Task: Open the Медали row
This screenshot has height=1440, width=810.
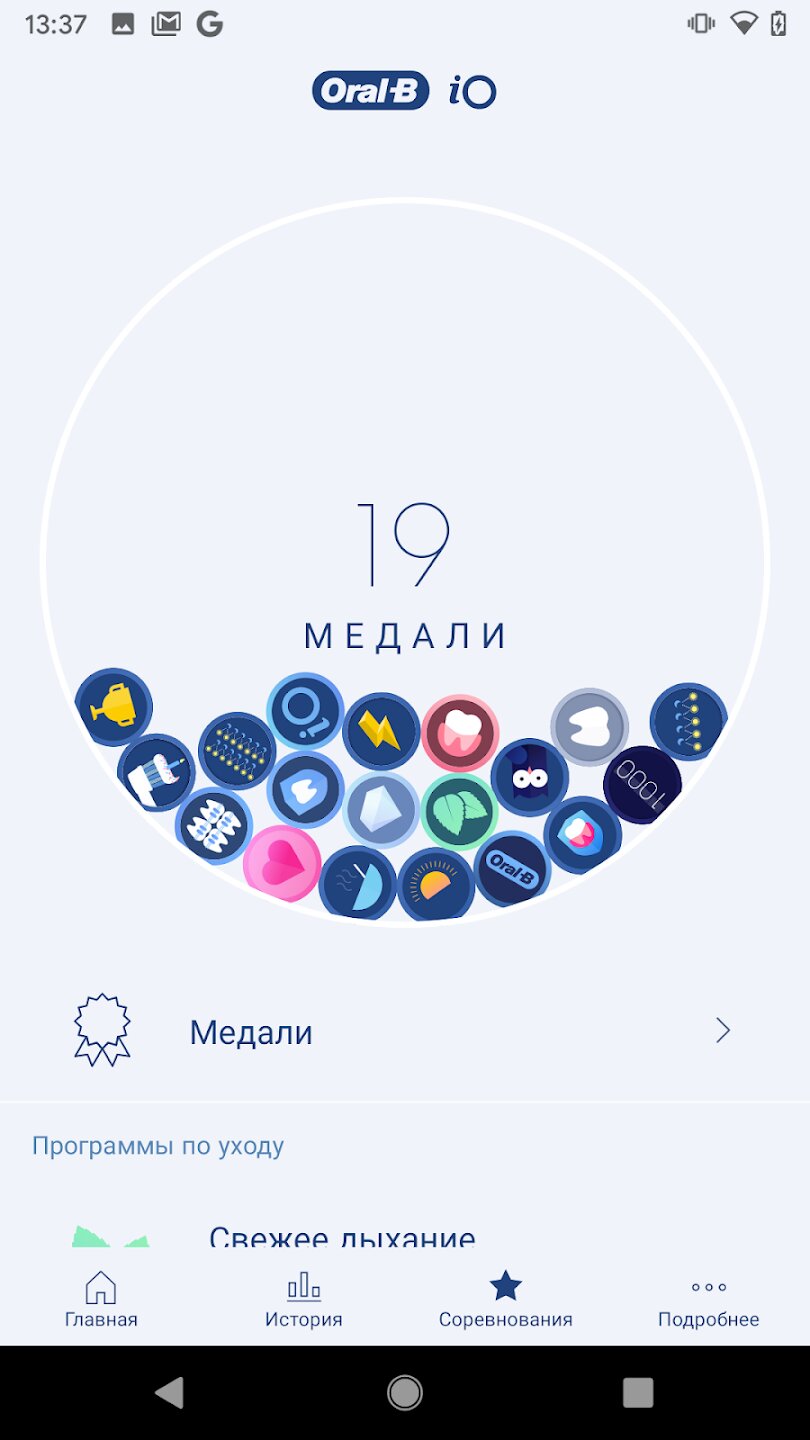Action: (404, 1031)
